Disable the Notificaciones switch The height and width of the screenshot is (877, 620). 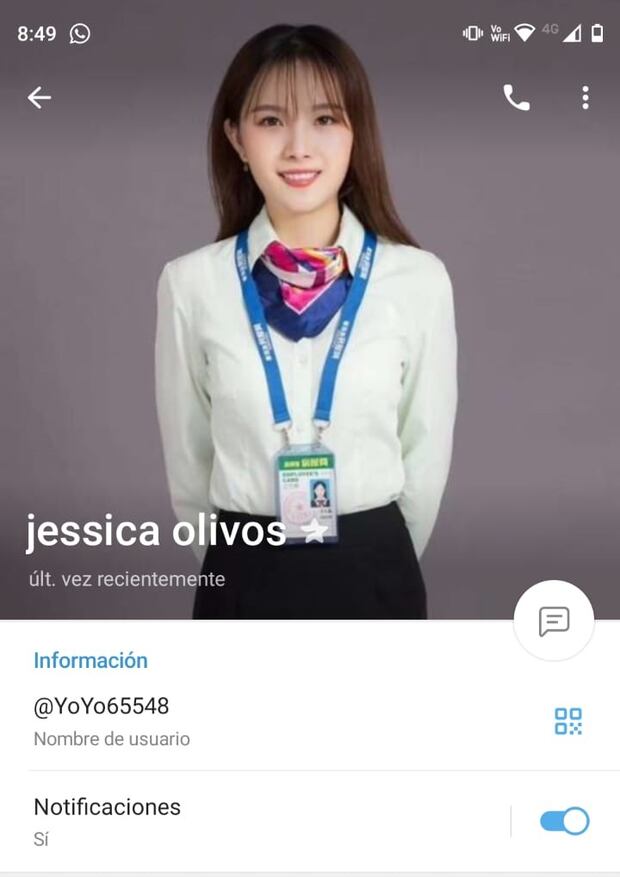click(564, 821)
